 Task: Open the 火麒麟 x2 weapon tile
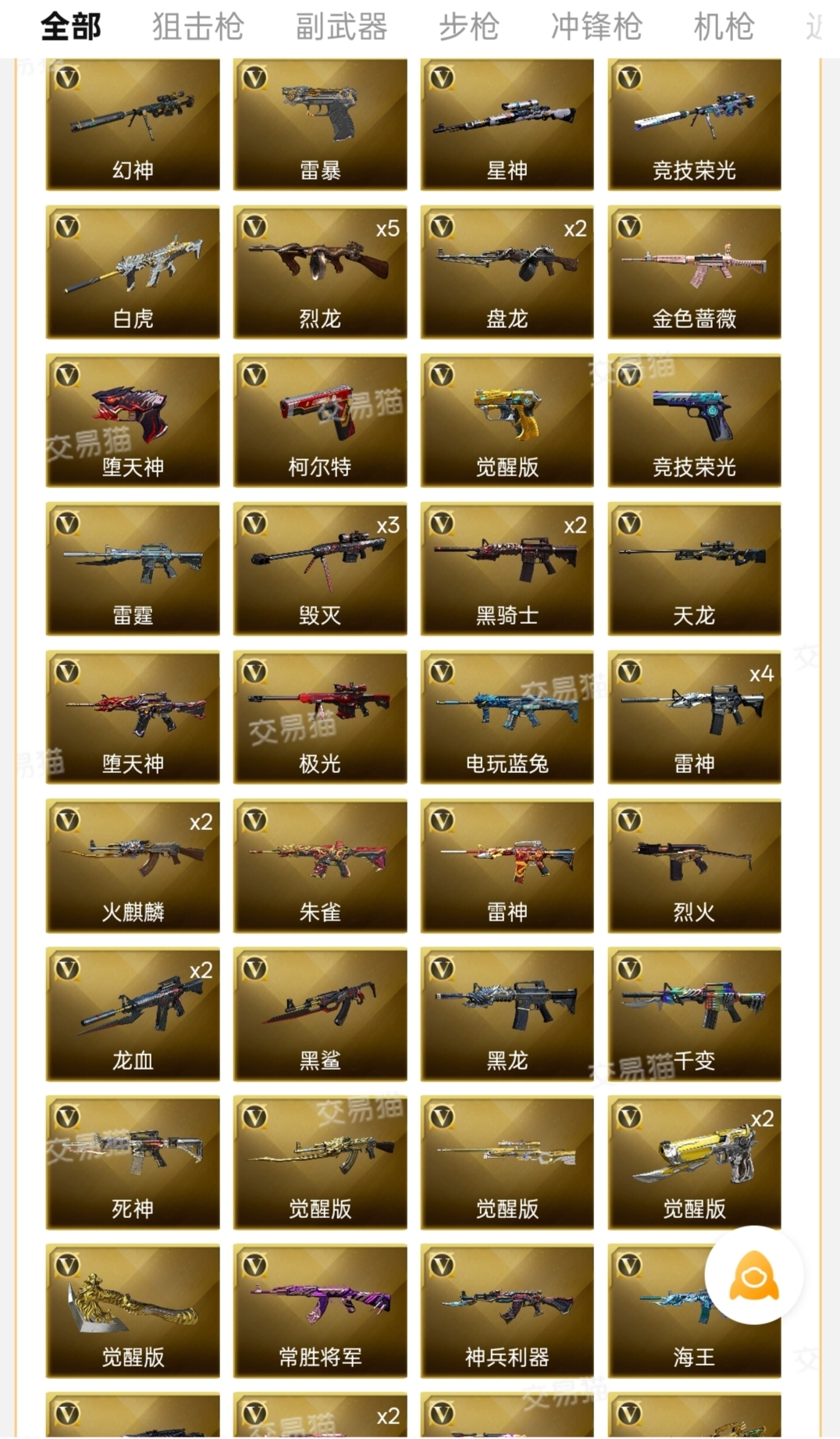pyautogui.click(x=133, y=865)
